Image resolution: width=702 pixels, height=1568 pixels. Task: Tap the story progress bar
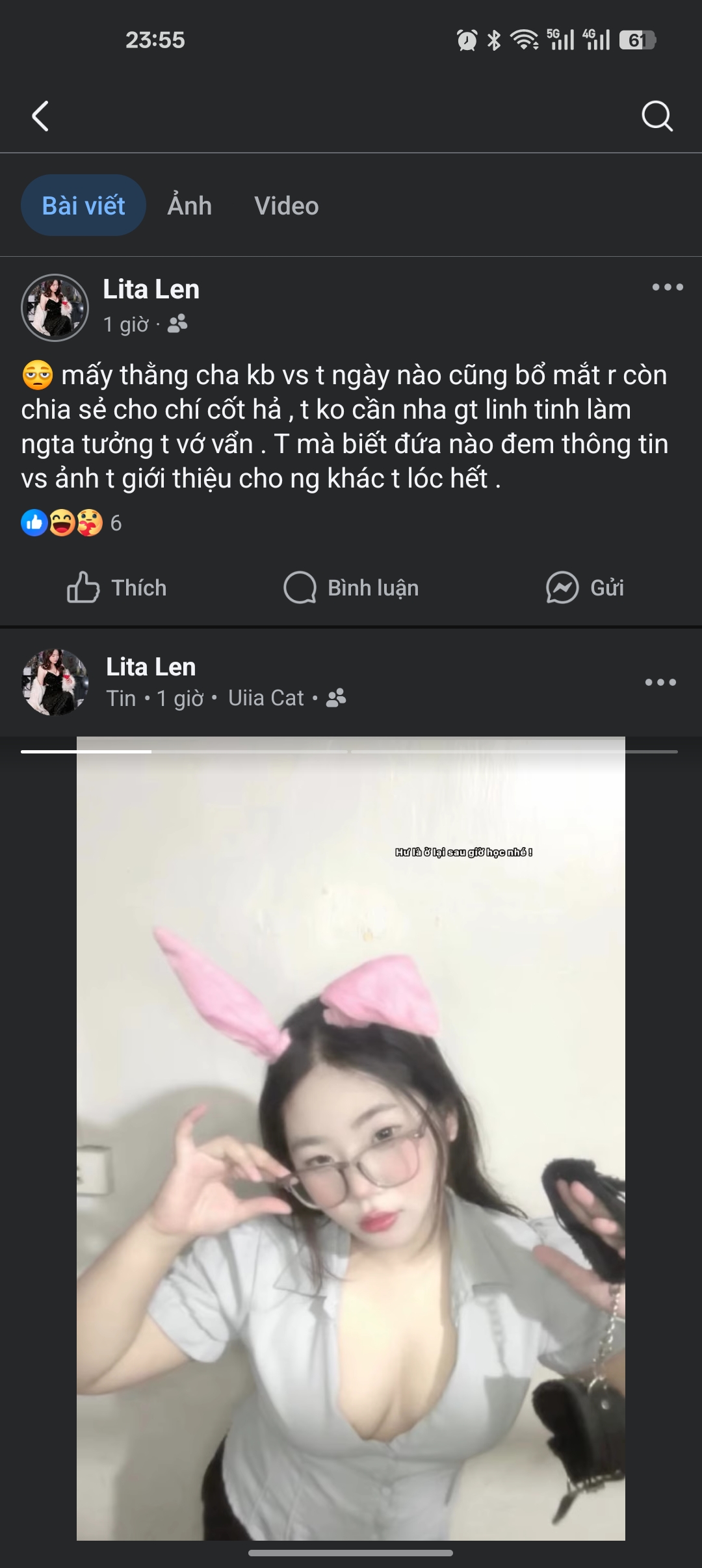coord(351,751)
